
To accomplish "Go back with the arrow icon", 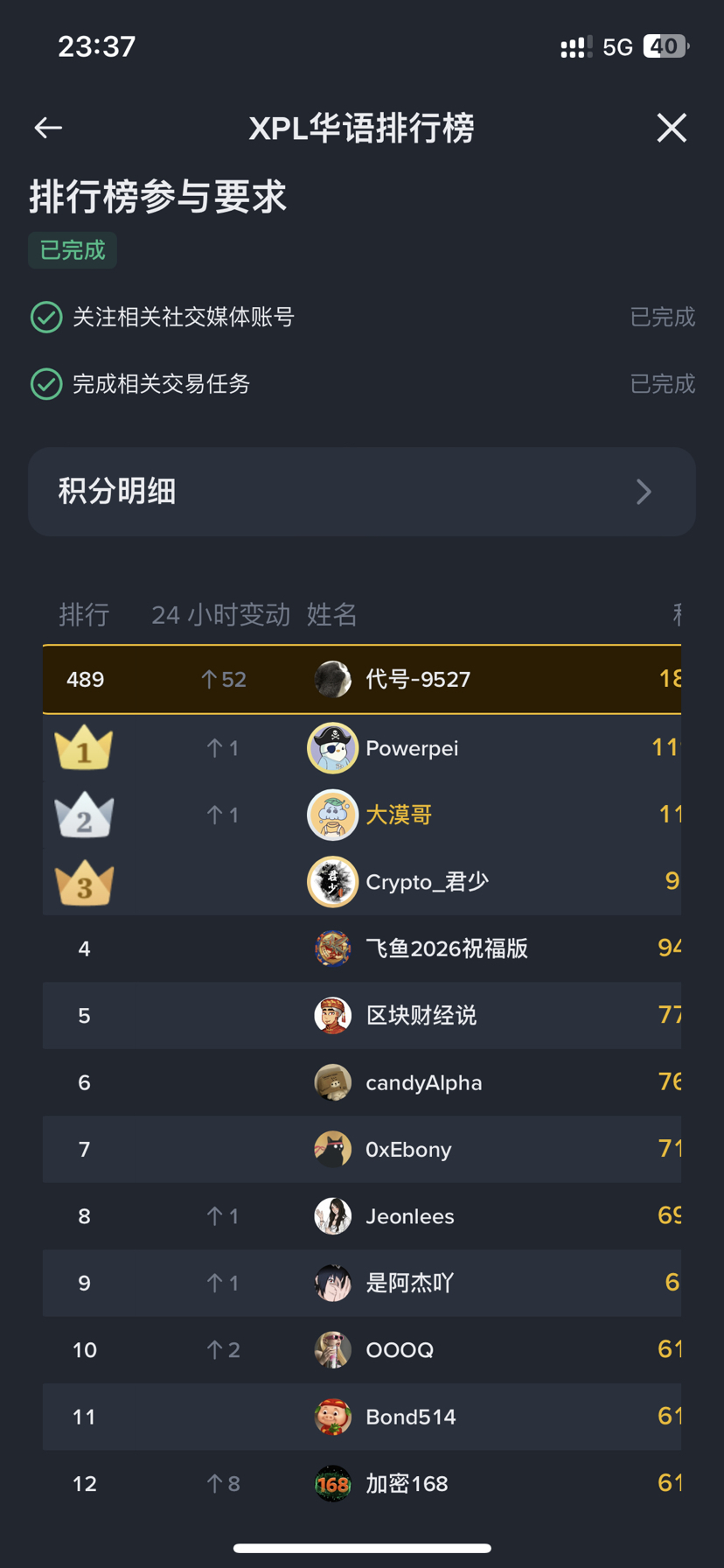I will tap(48, 128).
